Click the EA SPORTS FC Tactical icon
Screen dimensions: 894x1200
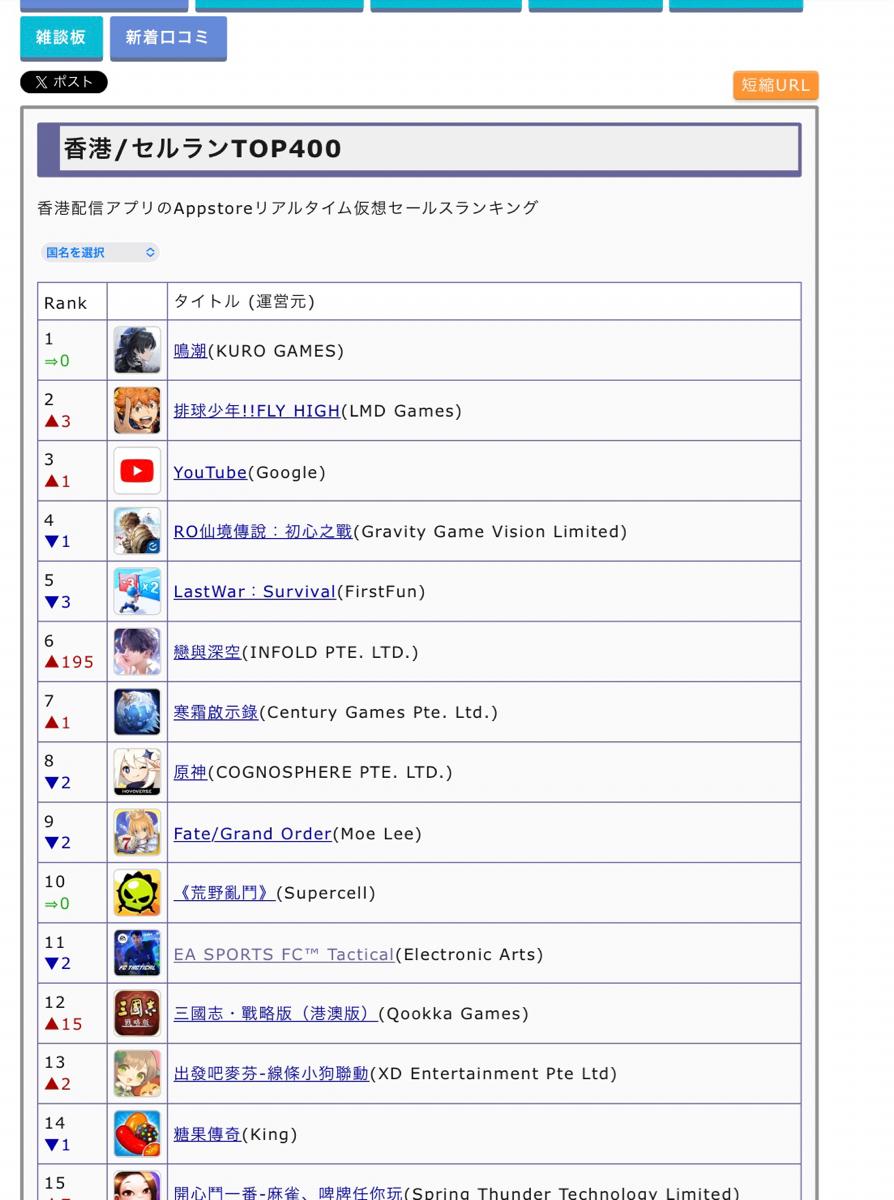pyautogui.click(x=136, y=952)
